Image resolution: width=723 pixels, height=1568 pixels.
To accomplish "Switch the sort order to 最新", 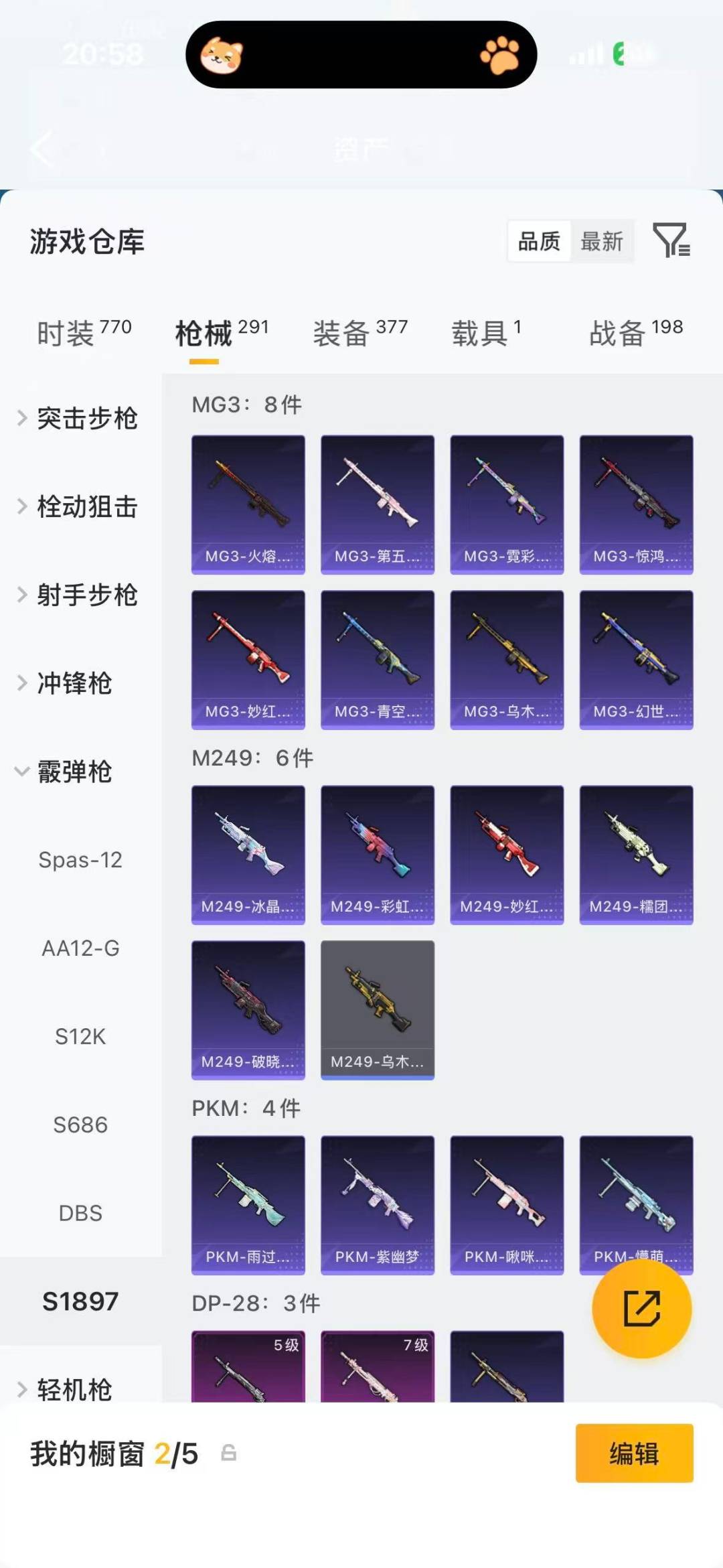I will pos(602,242).
